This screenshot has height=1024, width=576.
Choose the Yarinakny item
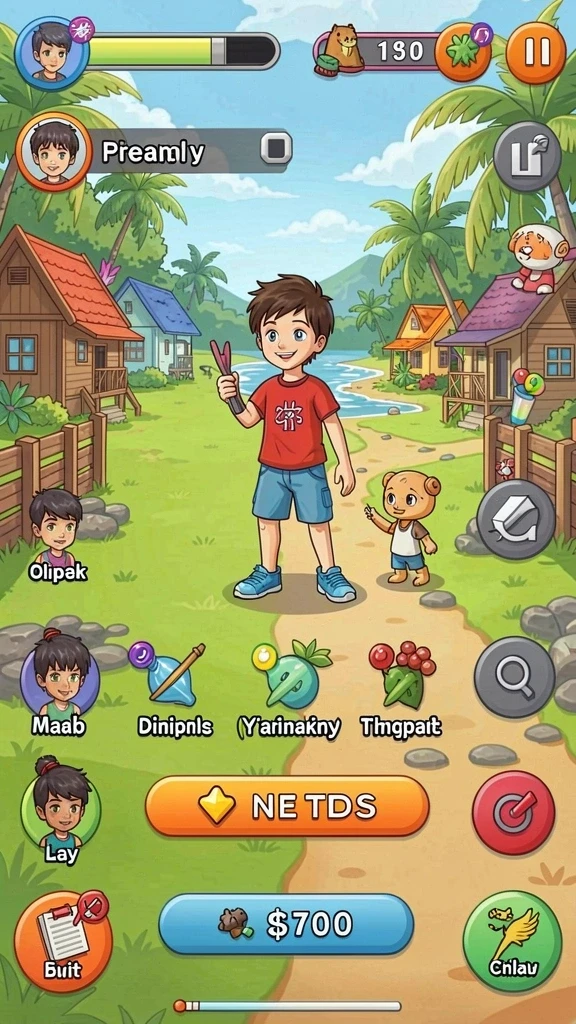tap(289, 688)
